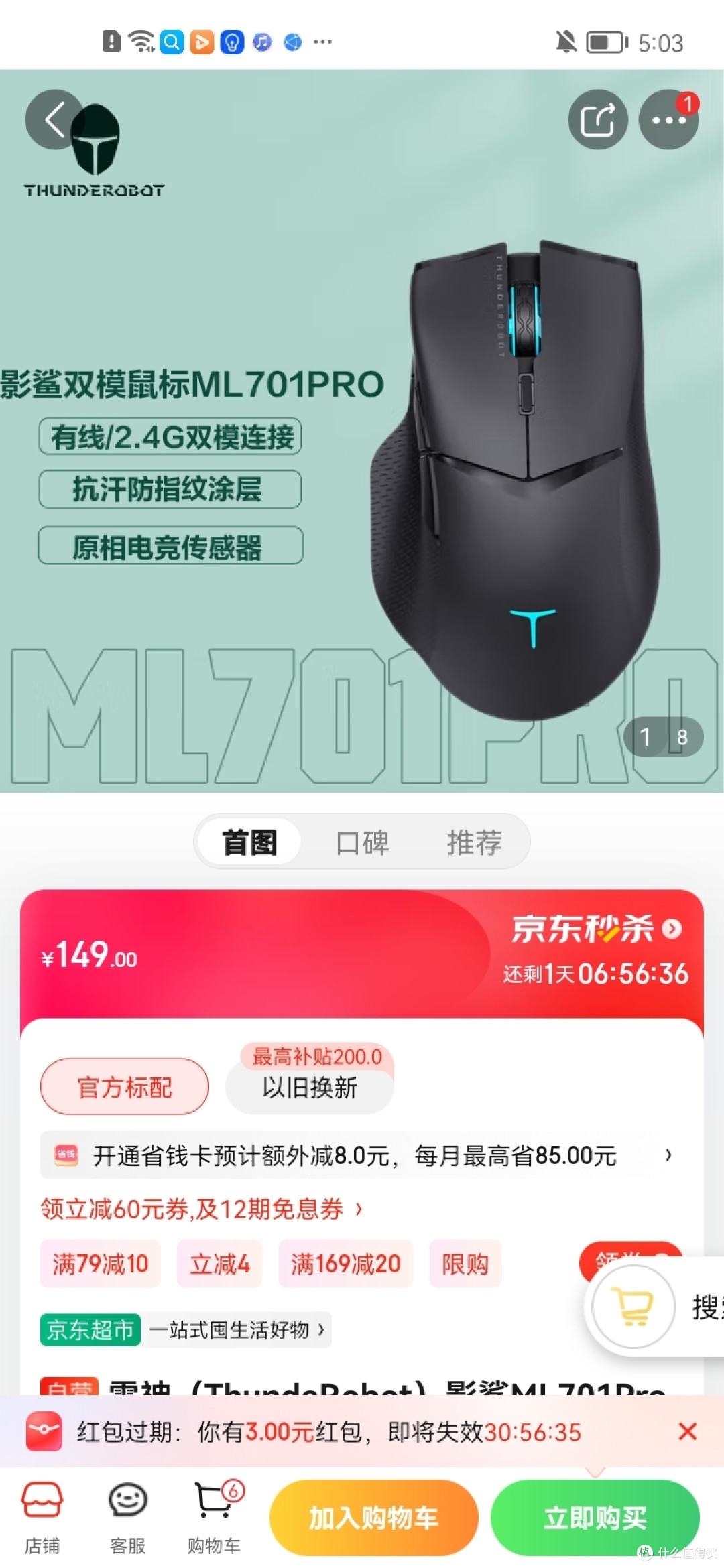Open 京东秒杀 details via its arrow
The width and height of the screenshot is (724, 1568).
tap(670, 930)
